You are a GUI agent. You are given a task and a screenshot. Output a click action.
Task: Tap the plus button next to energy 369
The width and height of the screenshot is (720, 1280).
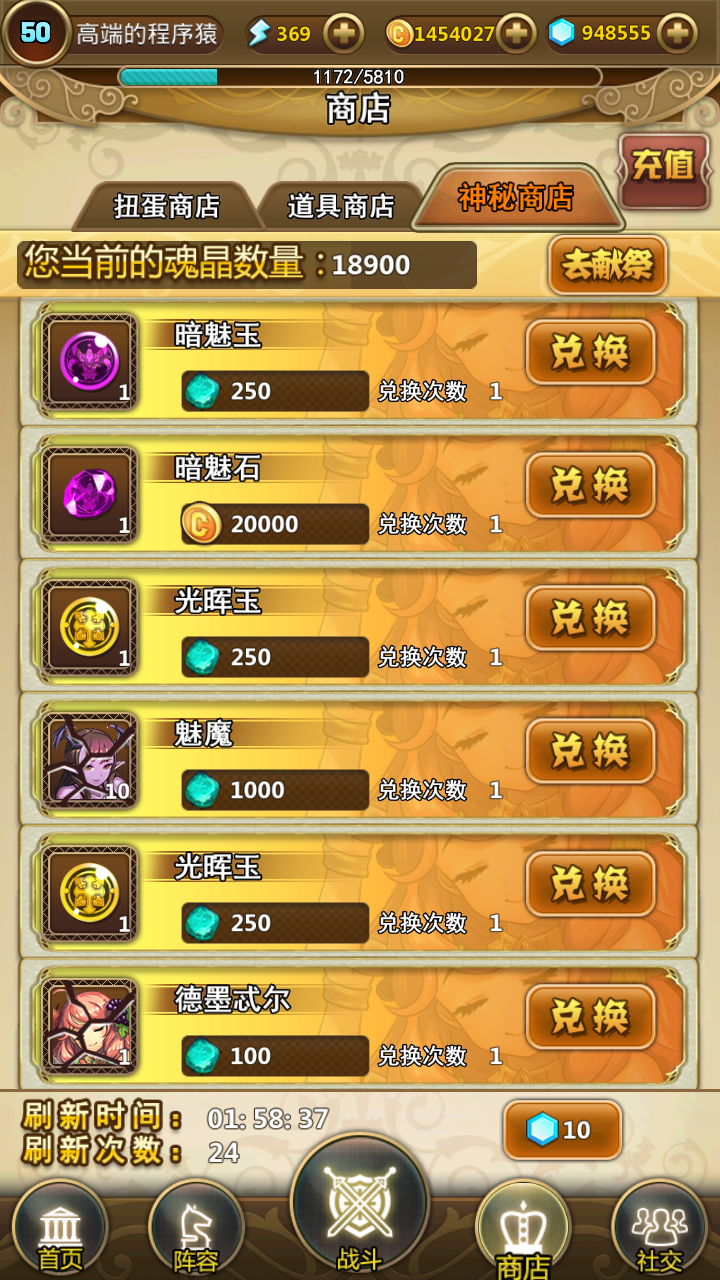344,34
